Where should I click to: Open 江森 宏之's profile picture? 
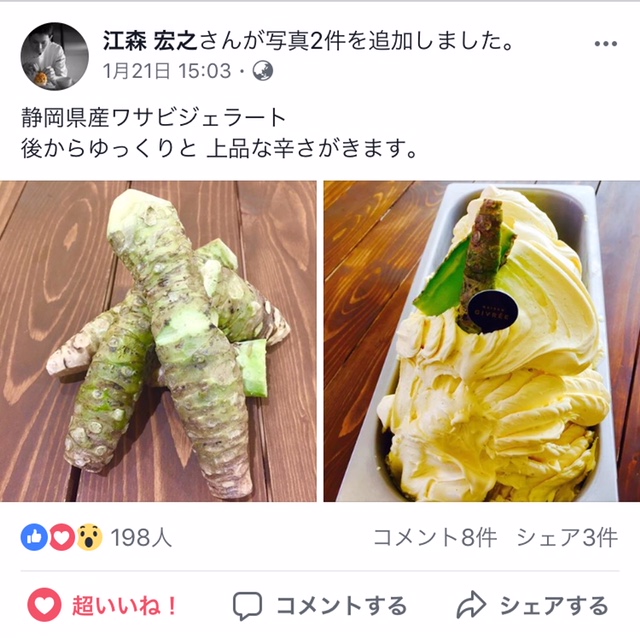click(55, 56)
